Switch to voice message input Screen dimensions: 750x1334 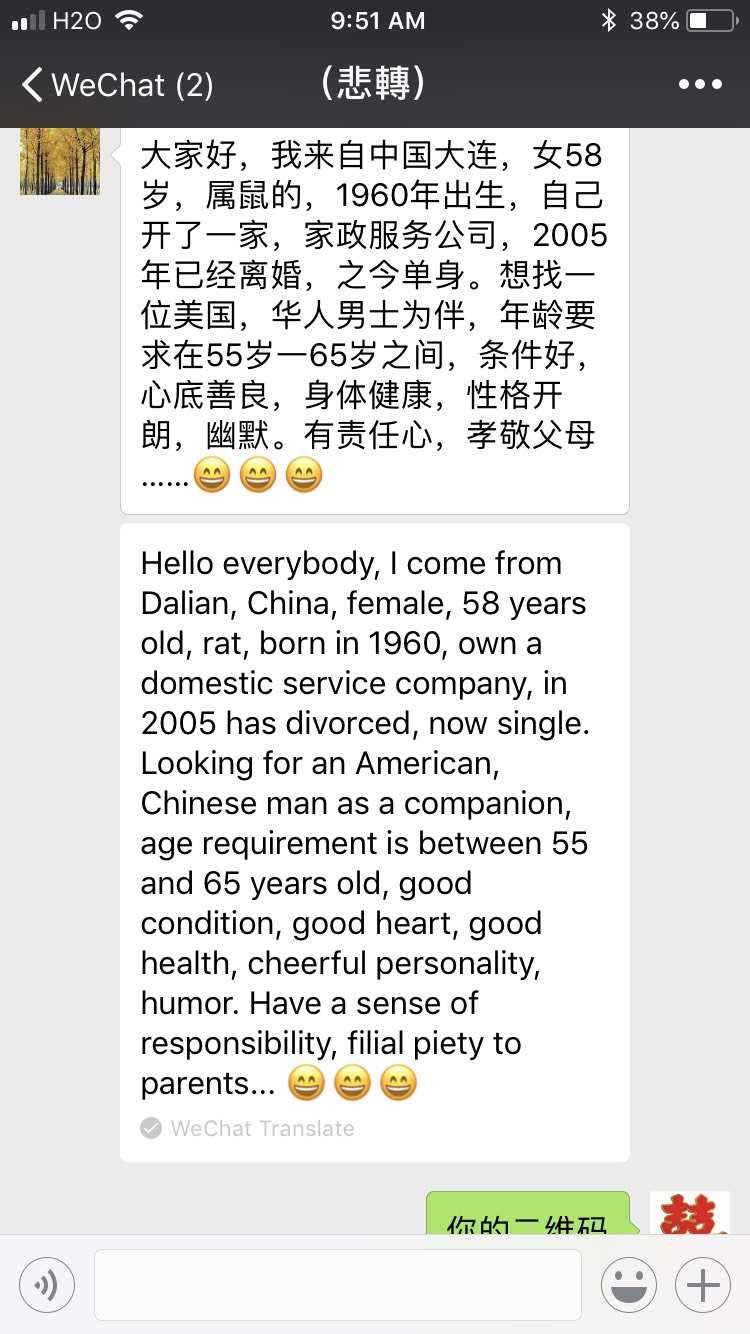click(x=47, y=1284)
